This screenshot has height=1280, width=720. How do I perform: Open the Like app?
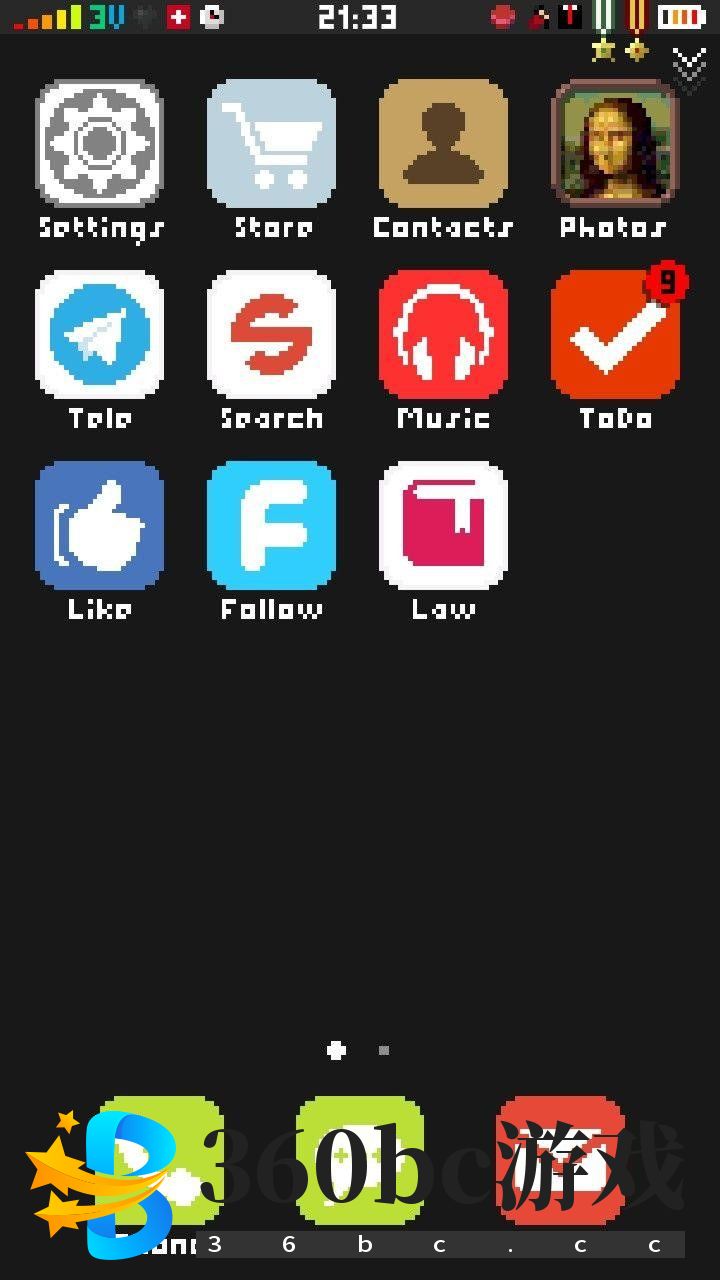pos(99,524)
